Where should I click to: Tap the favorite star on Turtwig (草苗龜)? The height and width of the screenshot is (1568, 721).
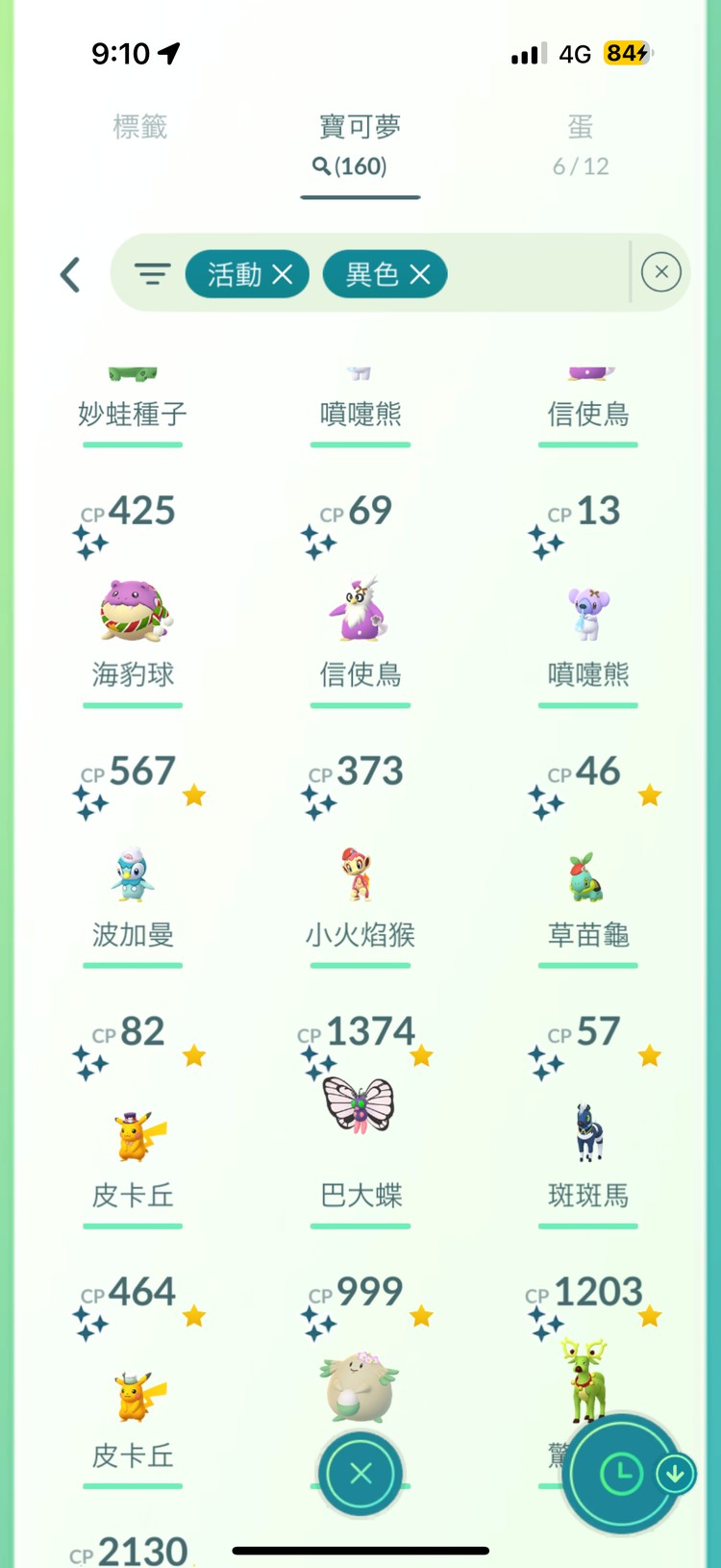coord(650,795)
